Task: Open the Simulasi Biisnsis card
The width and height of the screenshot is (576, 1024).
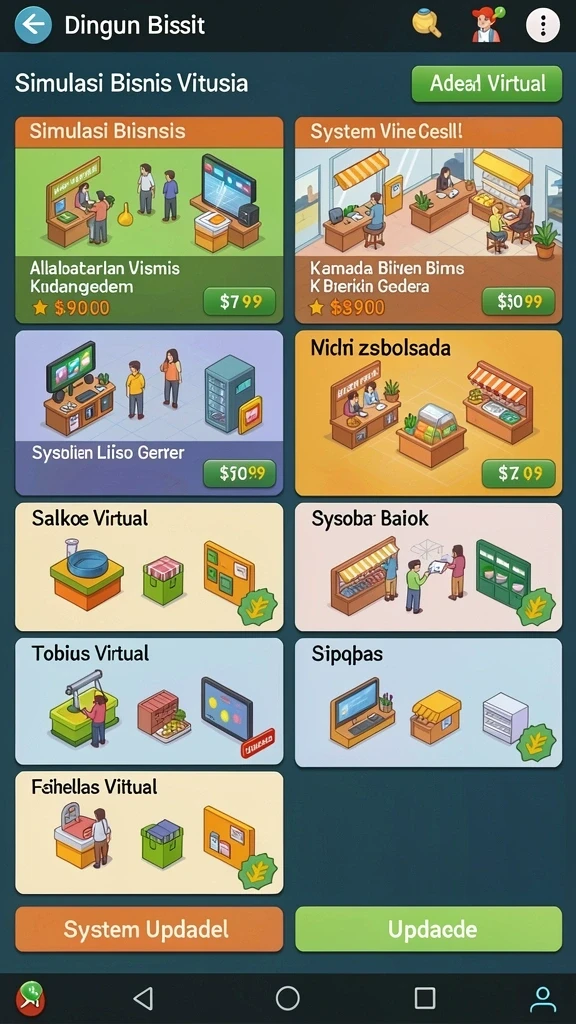Action: point(149,219)
